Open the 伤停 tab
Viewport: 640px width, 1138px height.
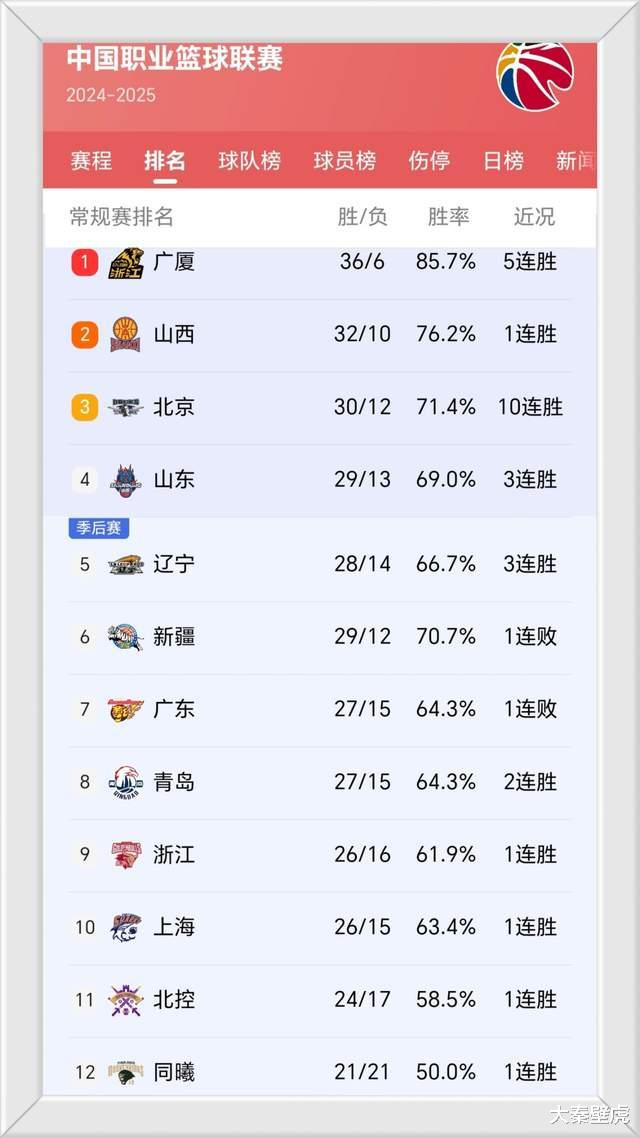[429, 160]
